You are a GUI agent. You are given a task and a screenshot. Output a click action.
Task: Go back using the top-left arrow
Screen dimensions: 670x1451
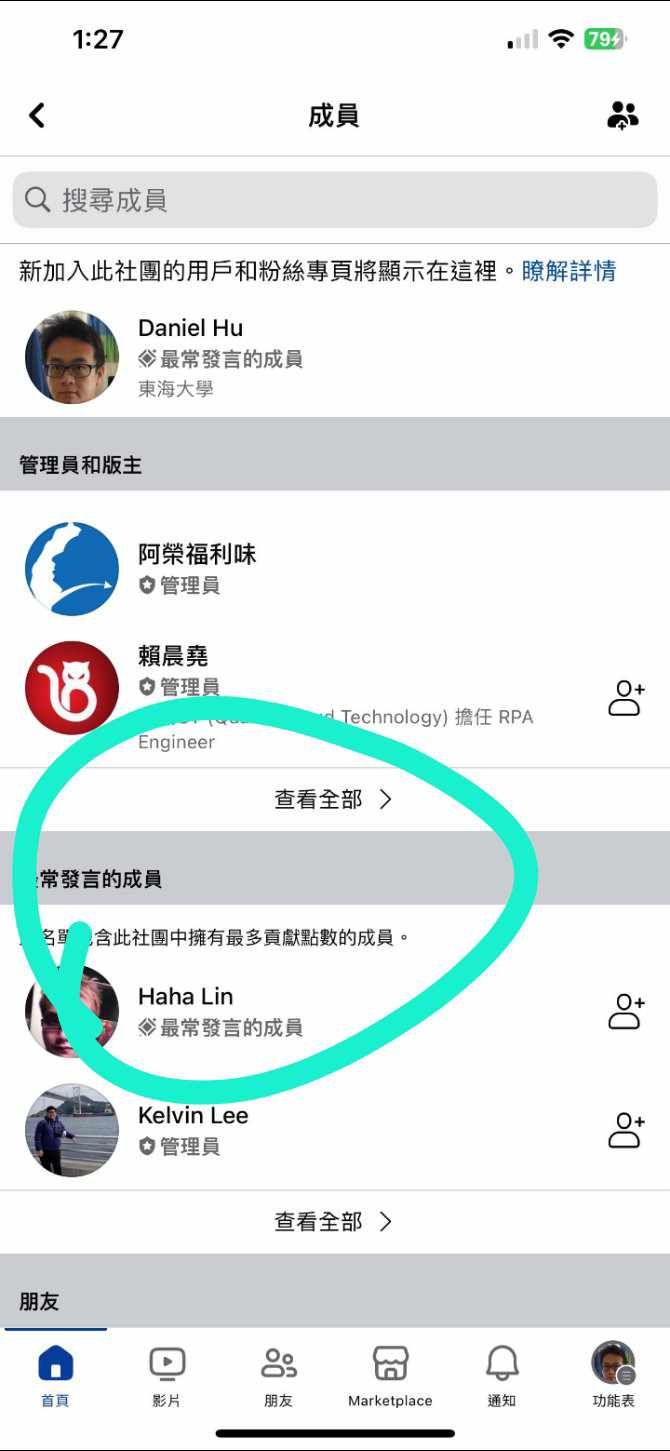point(37,116)
